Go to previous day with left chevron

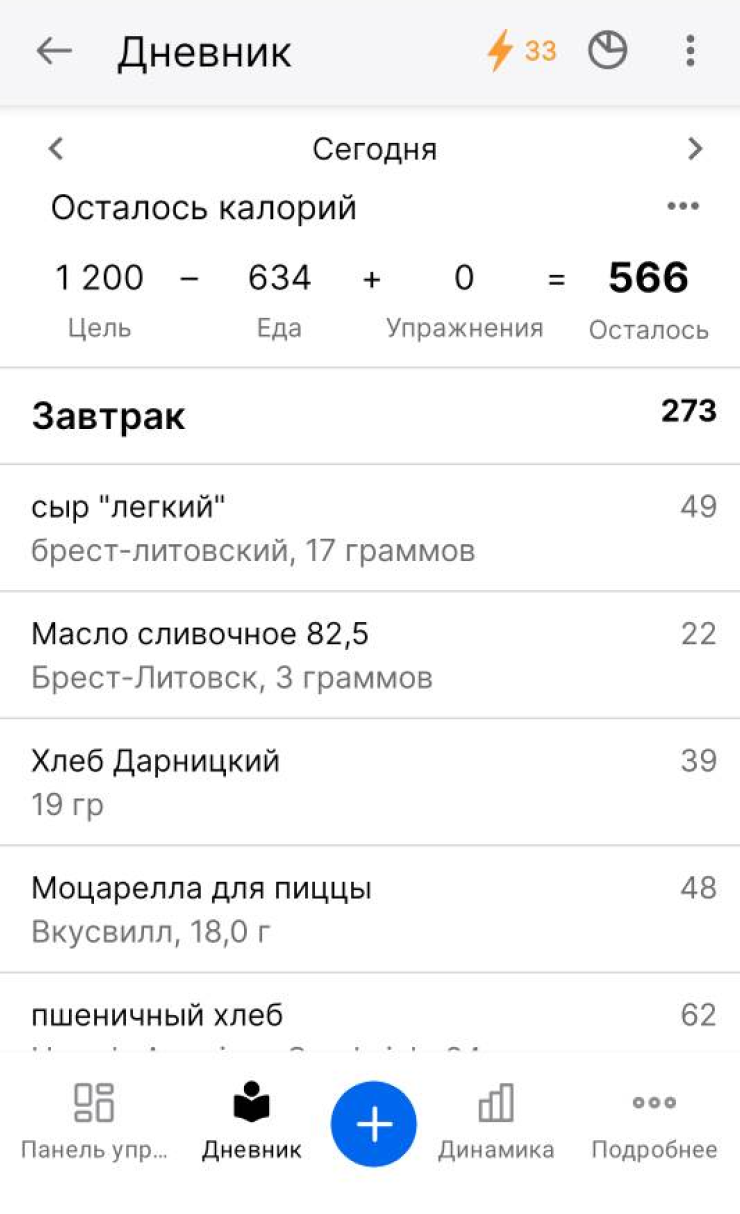(55, 148)
